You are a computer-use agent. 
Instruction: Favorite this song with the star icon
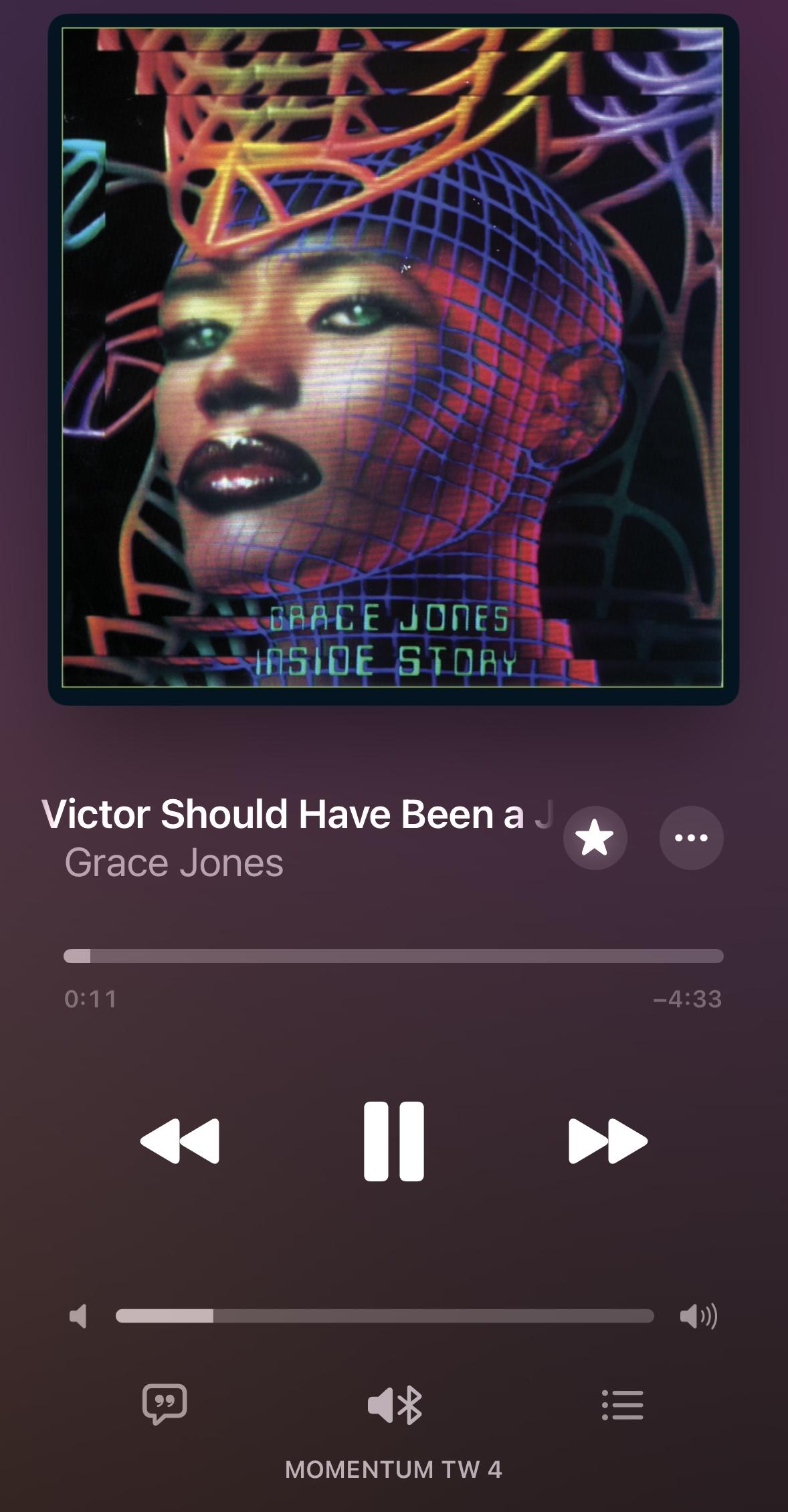(595, 838)
